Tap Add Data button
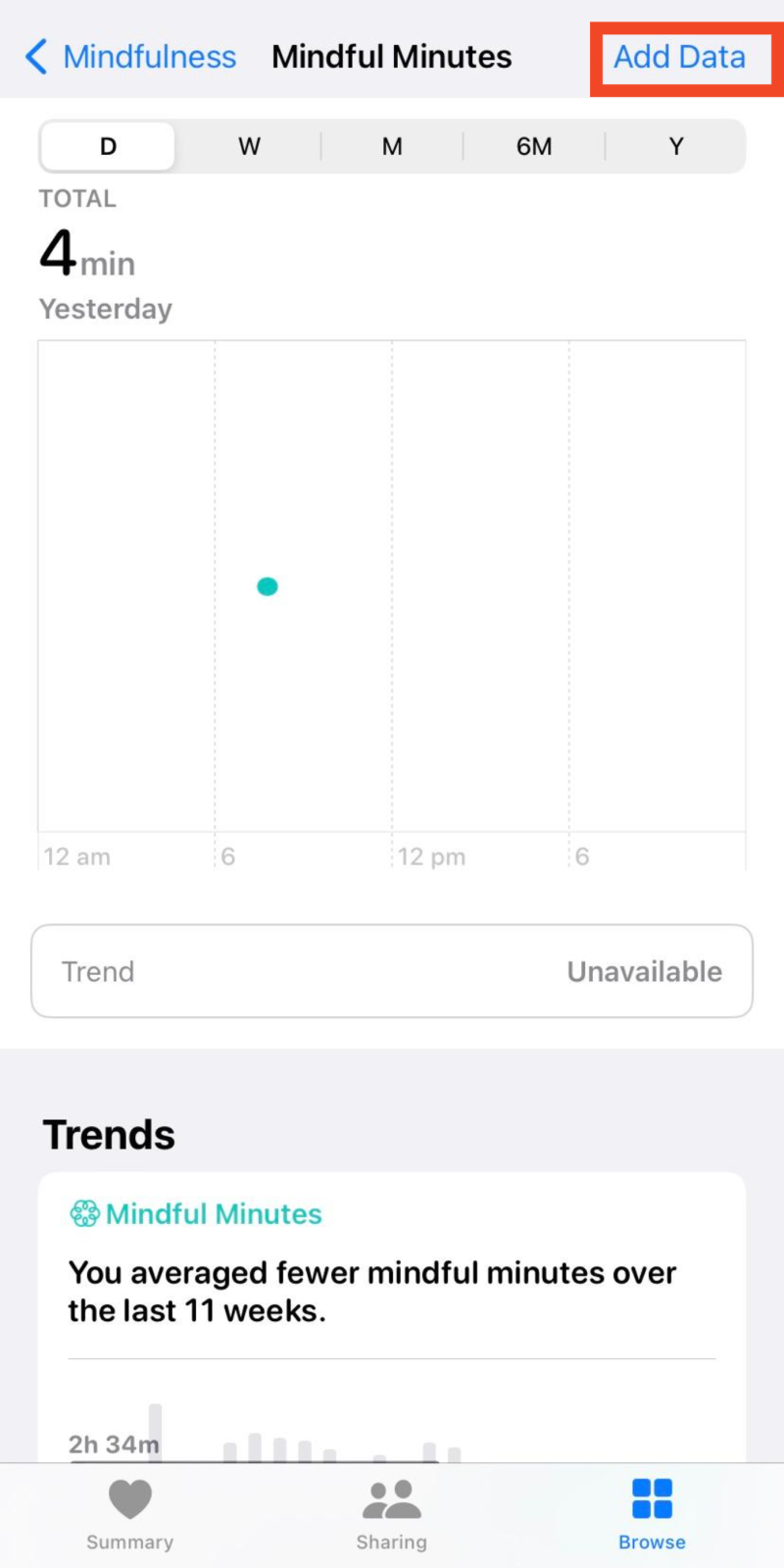The height and width of the screenshot is (1568, 784). point(679,57)
